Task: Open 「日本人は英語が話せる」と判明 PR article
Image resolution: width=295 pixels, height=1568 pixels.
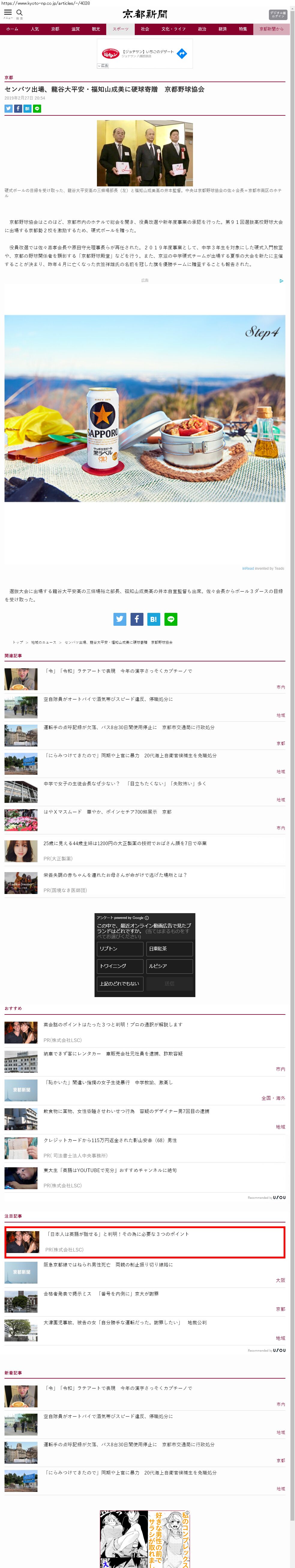Action: (x=118, y=1234)
